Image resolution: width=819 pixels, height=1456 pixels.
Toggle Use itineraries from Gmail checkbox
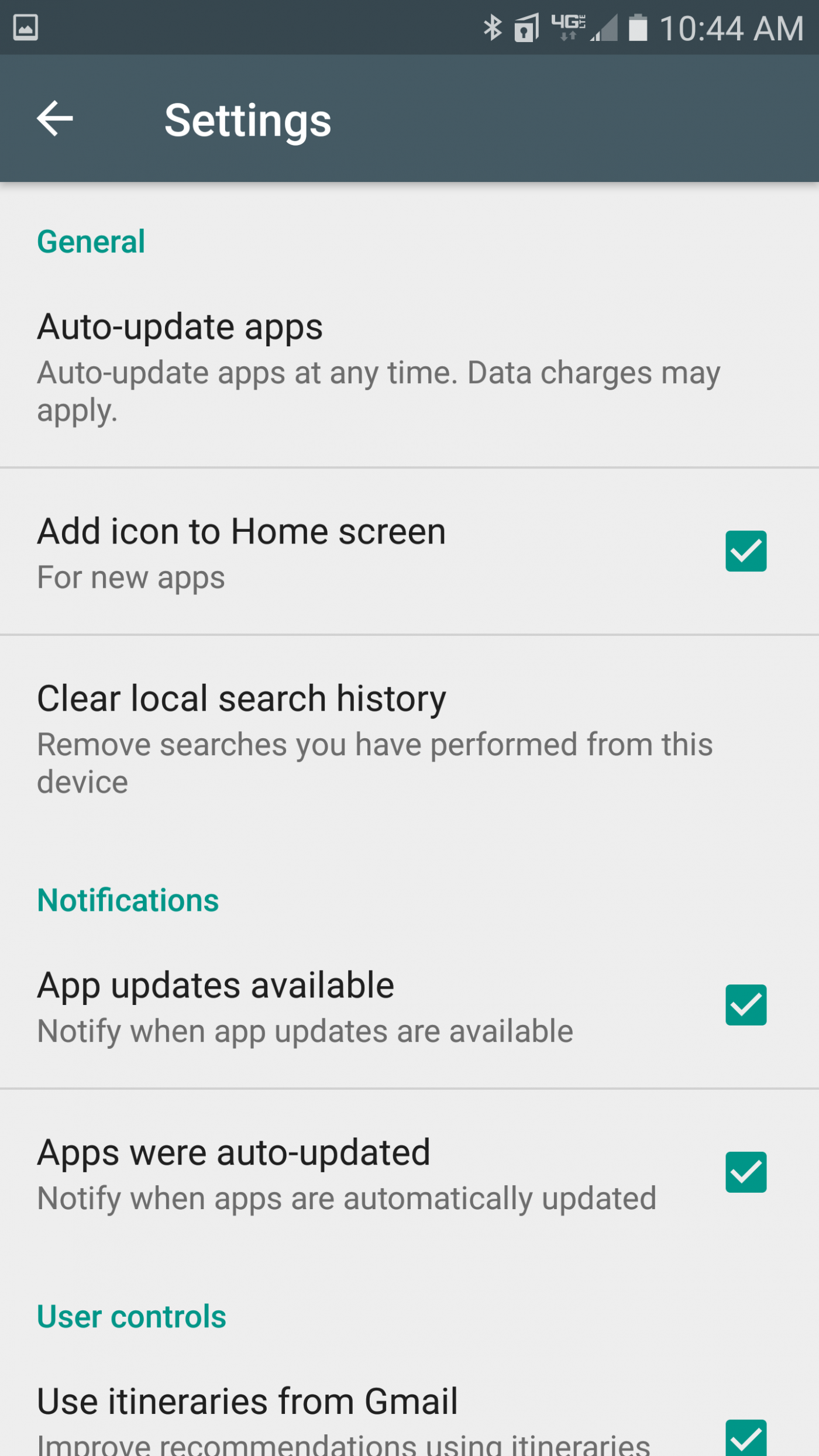[x=745, y=1438]
